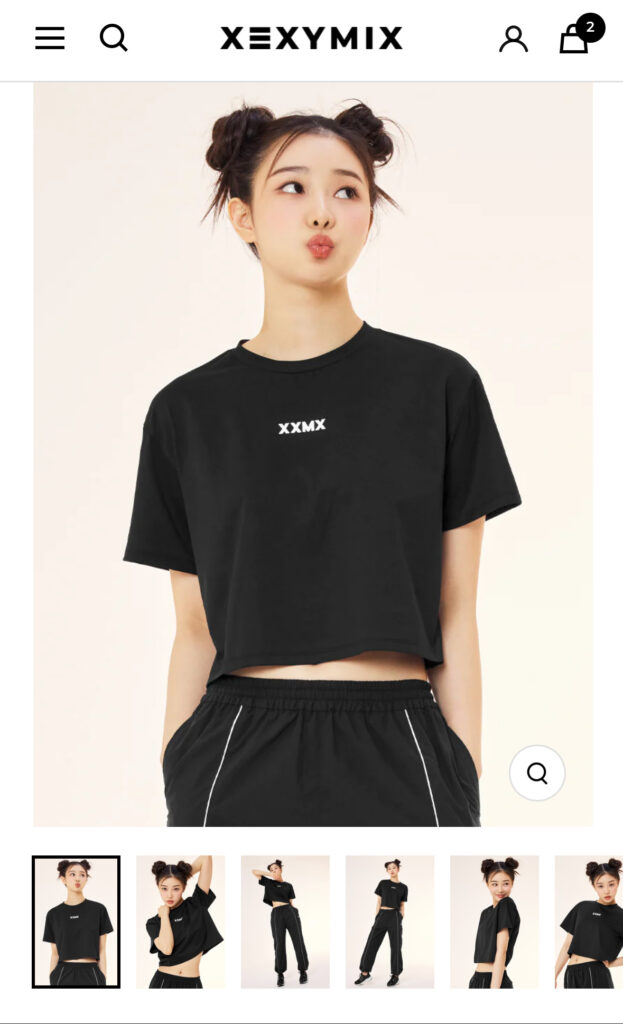Select the fourth thumbnail with hands in pockets
Screen dimensions: 623x1024
[x=390, y=921]
